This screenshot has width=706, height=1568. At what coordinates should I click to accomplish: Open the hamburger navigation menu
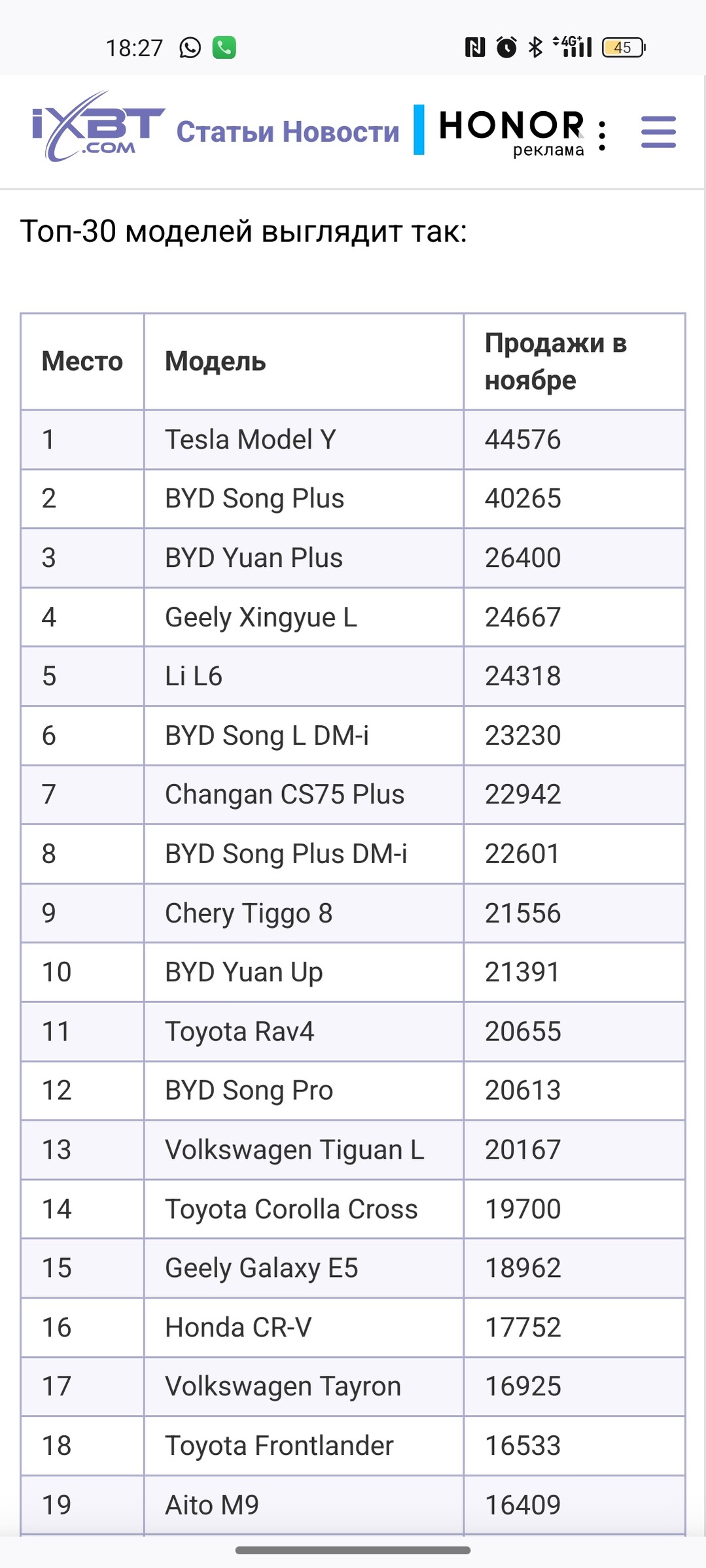(658, 131)
